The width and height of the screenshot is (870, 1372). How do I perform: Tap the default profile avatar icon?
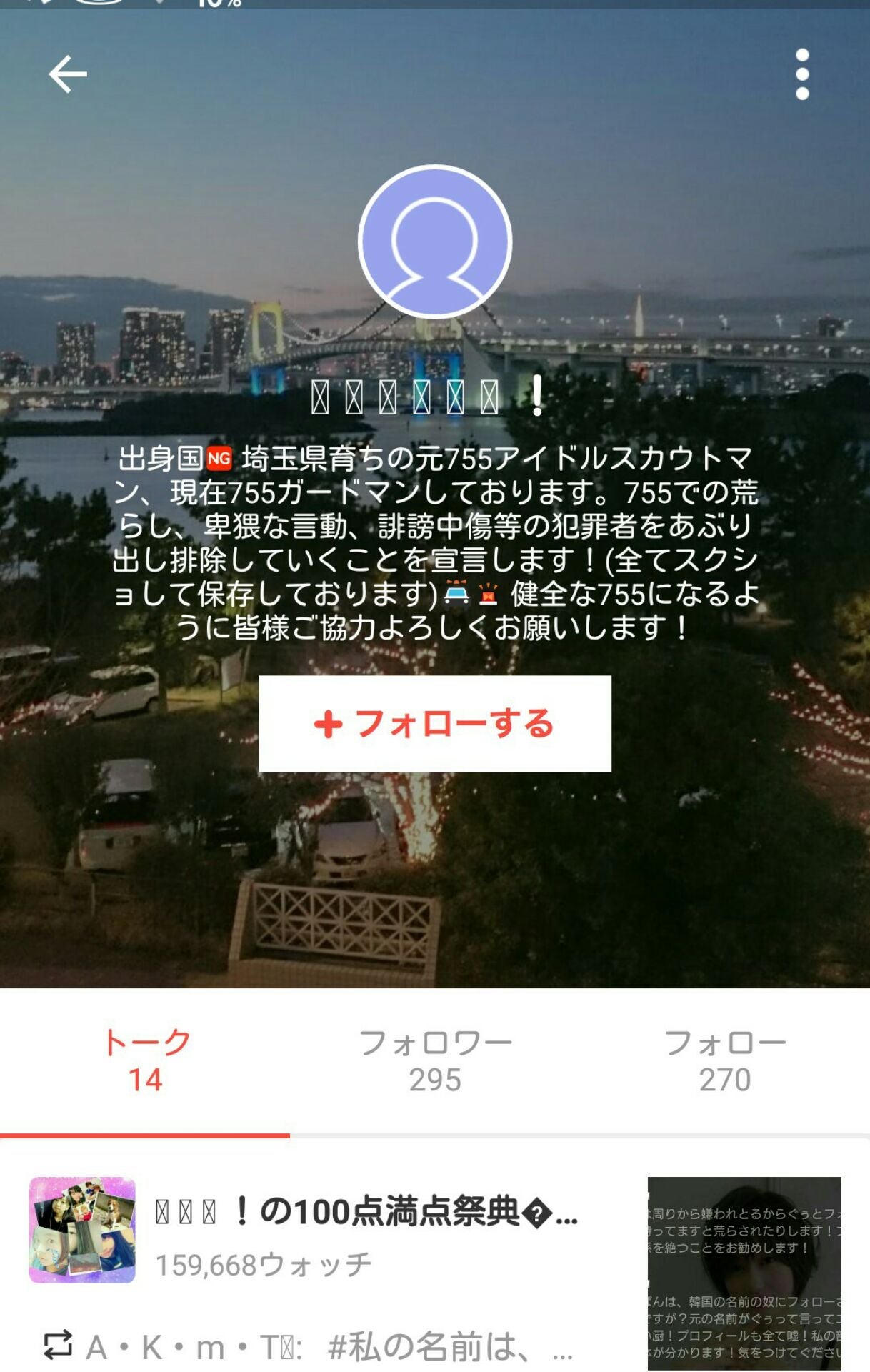click(x=435, y=240)
